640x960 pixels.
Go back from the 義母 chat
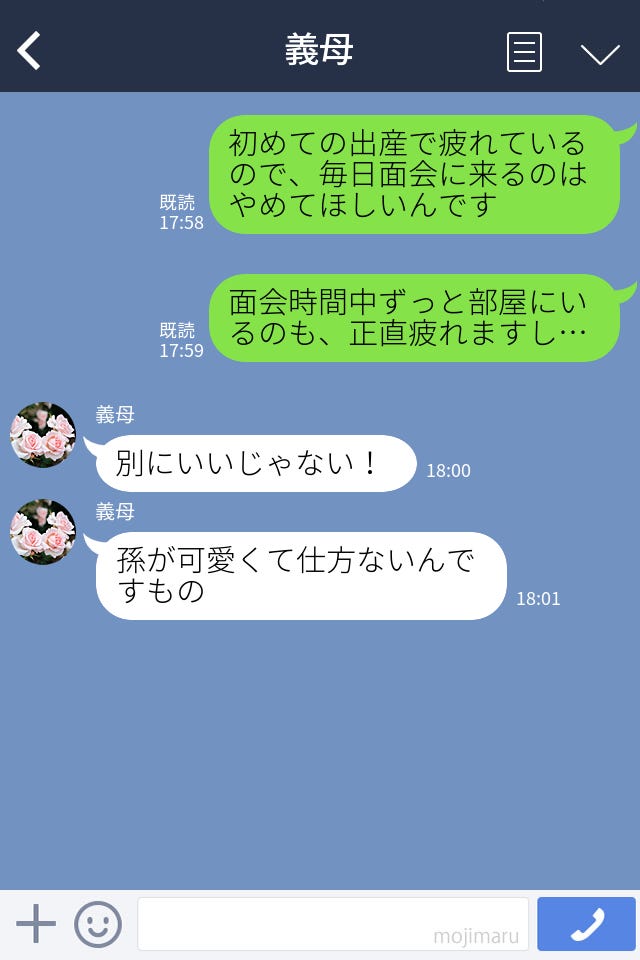(30, 51)
